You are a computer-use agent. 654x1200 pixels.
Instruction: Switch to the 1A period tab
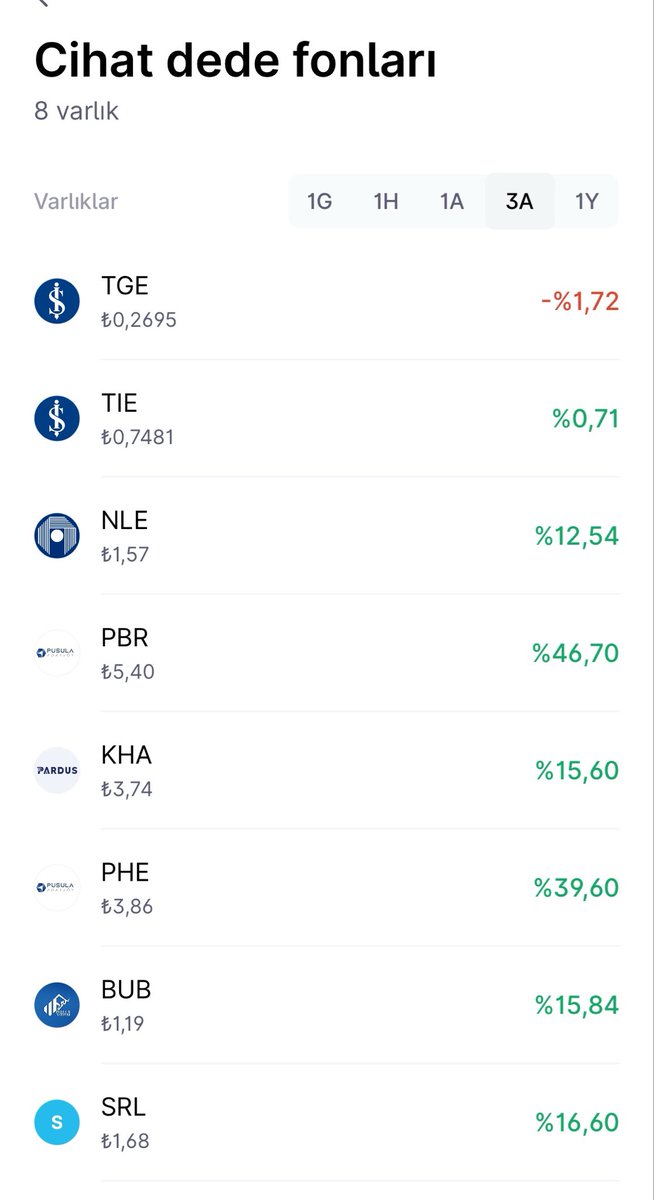click(452, 201)
